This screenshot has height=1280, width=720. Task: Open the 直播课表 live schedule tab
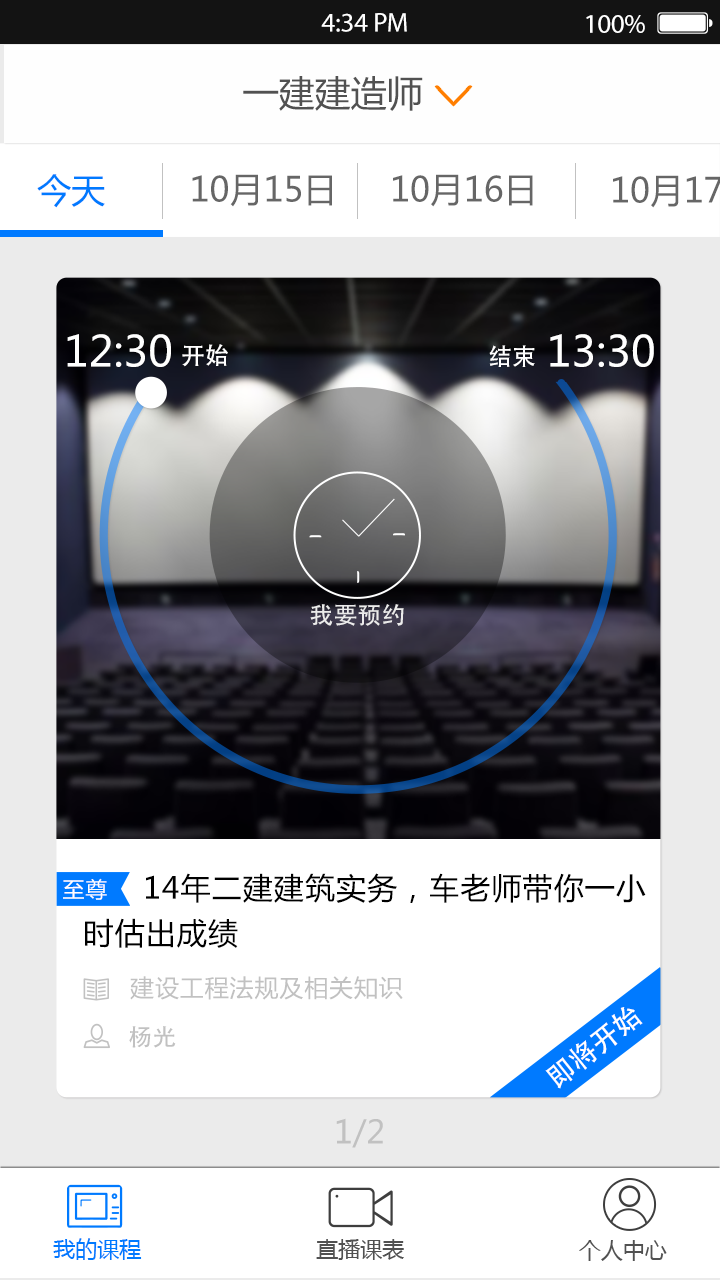360,1222
